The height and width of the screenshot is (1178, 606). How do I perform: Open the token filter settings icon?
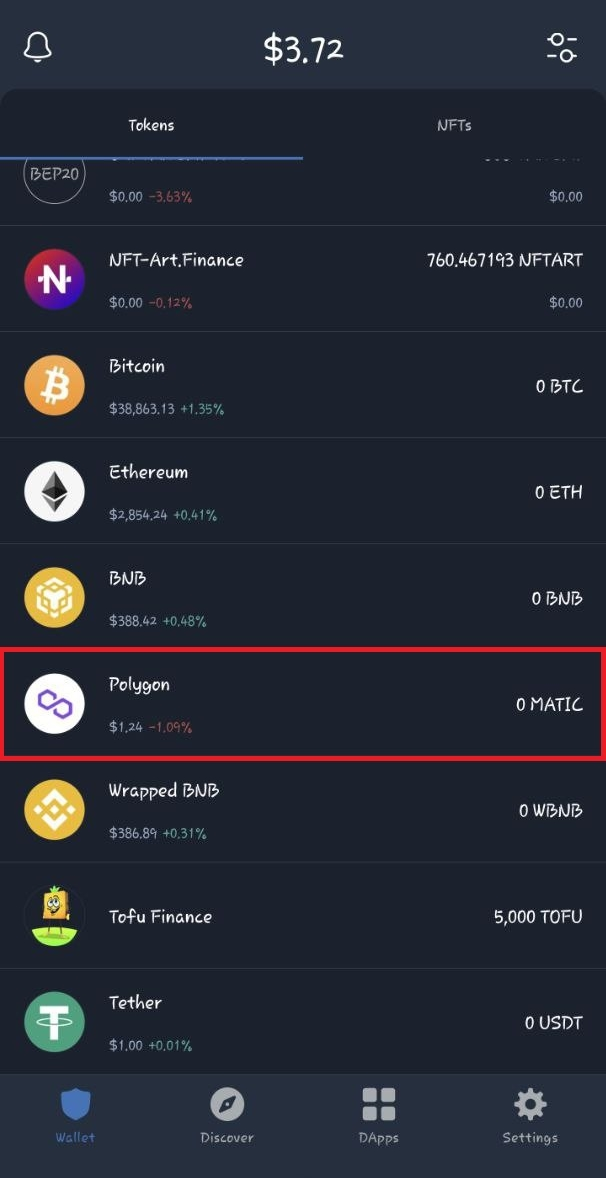point(562,47)
